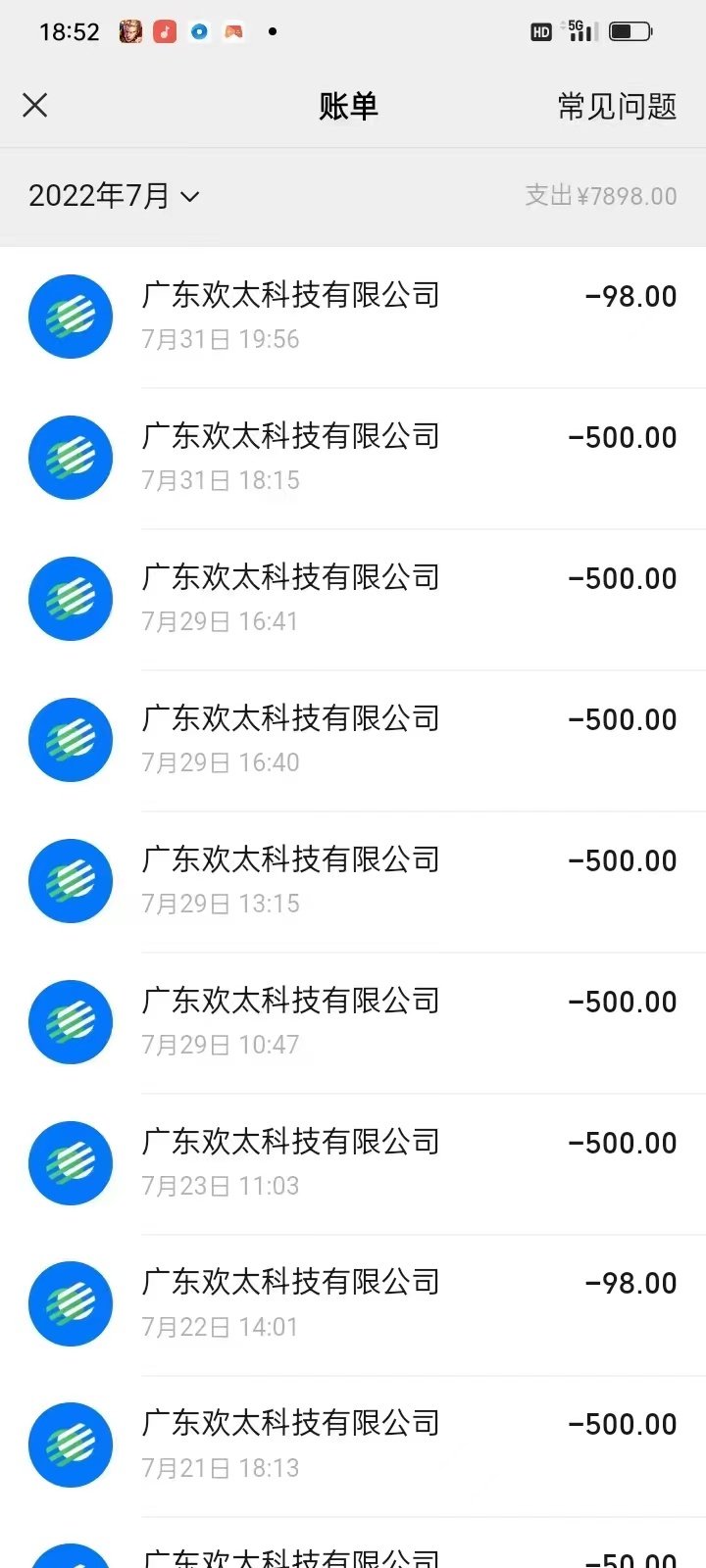
Task: Tap the 账单 page title
Action: [x=350, y=106]
